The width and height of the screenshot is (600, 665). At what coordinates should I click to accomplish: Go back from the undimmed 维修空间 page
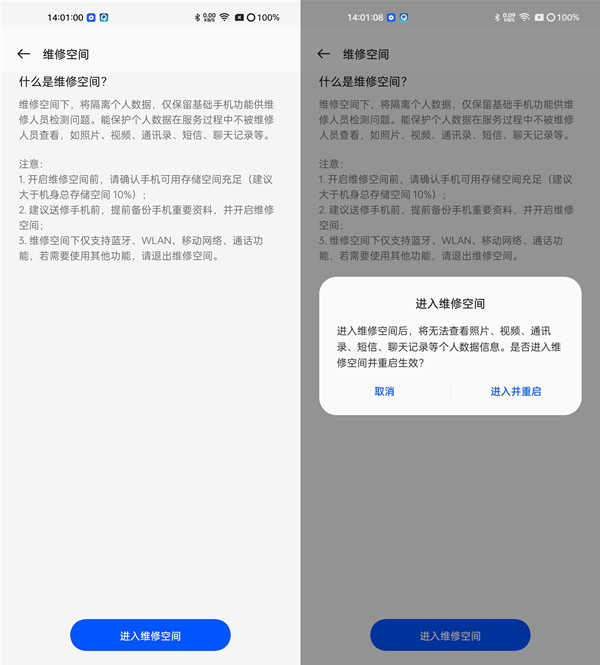point(24,54)
